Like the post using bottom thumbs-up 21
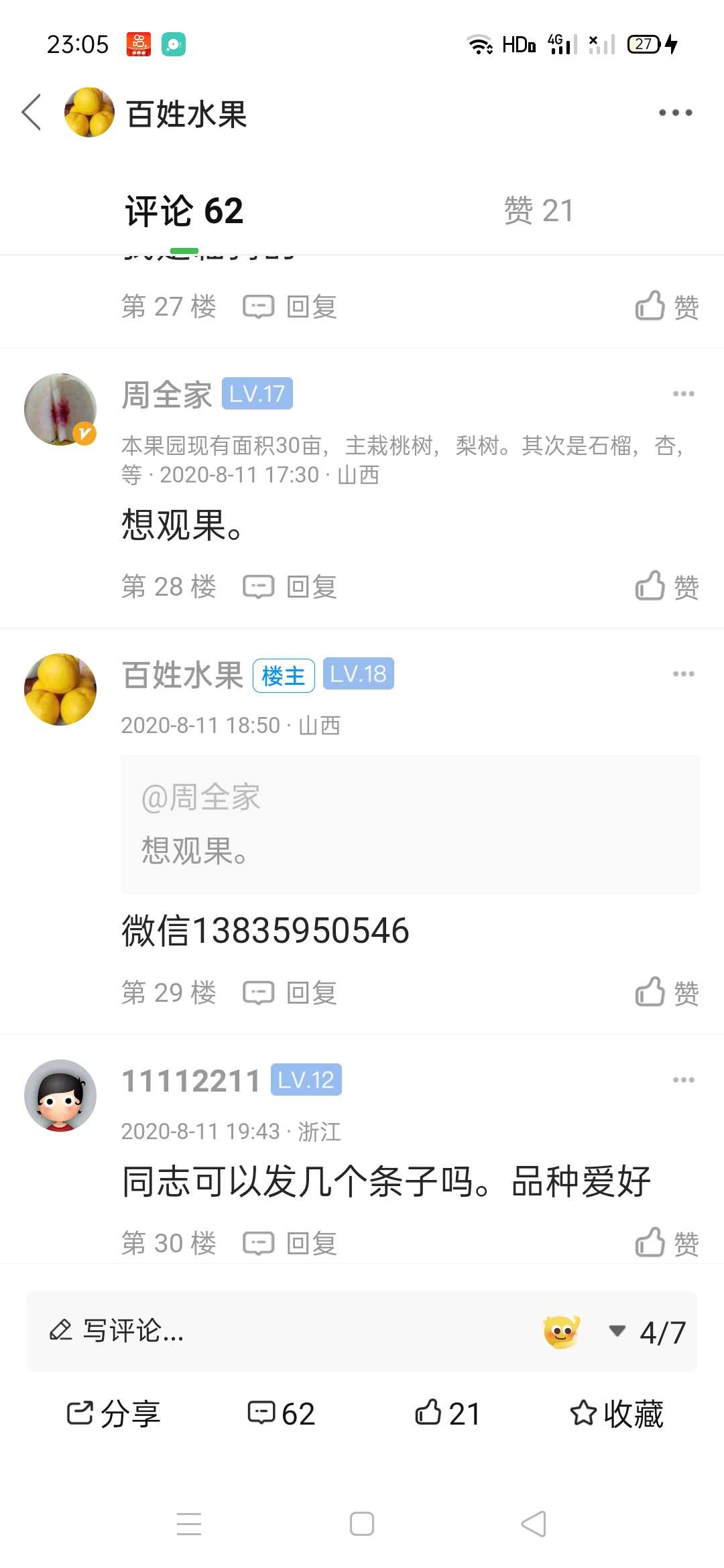The width and height of the screenshot is (724, 1568). click(448, 1414)
